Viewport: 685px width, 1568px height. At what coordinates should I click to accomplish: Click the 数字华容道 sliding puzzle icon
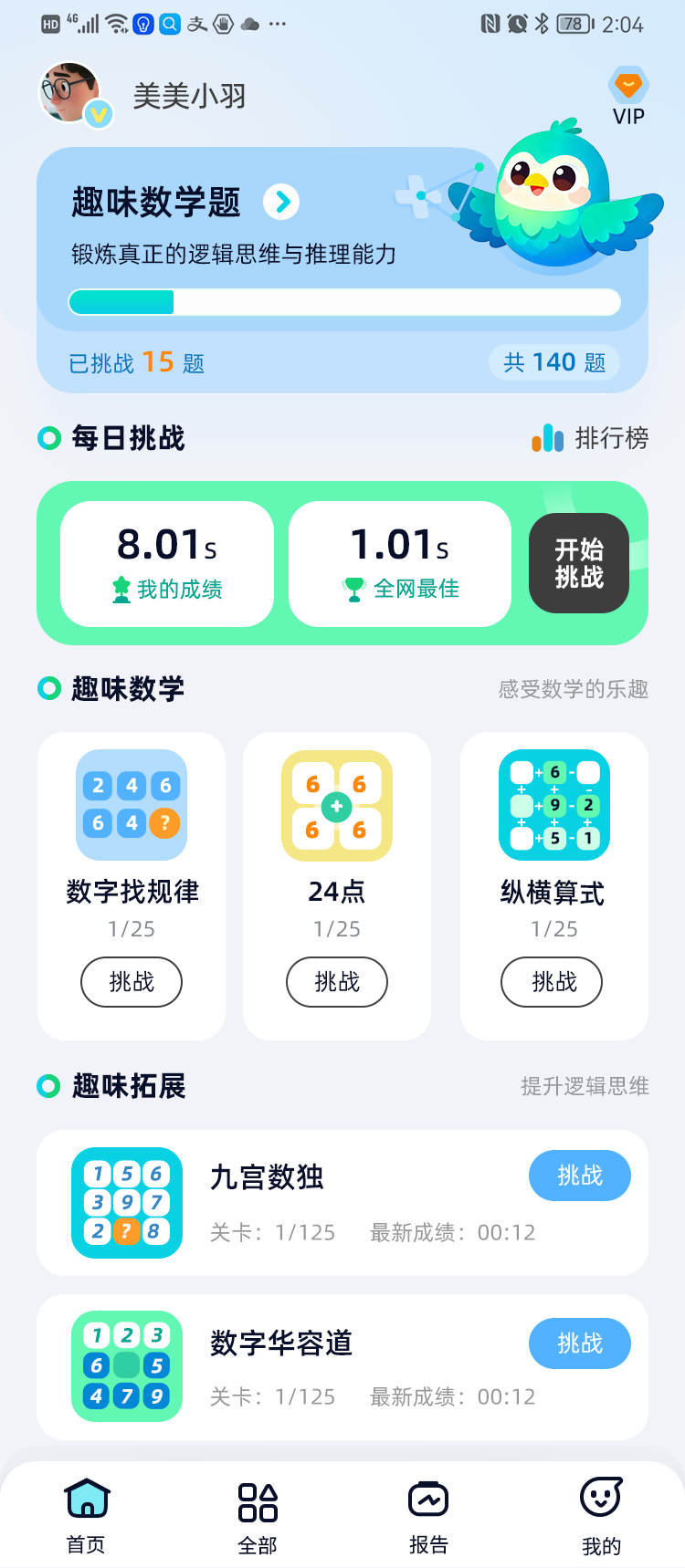click(x=126, y=1366)
